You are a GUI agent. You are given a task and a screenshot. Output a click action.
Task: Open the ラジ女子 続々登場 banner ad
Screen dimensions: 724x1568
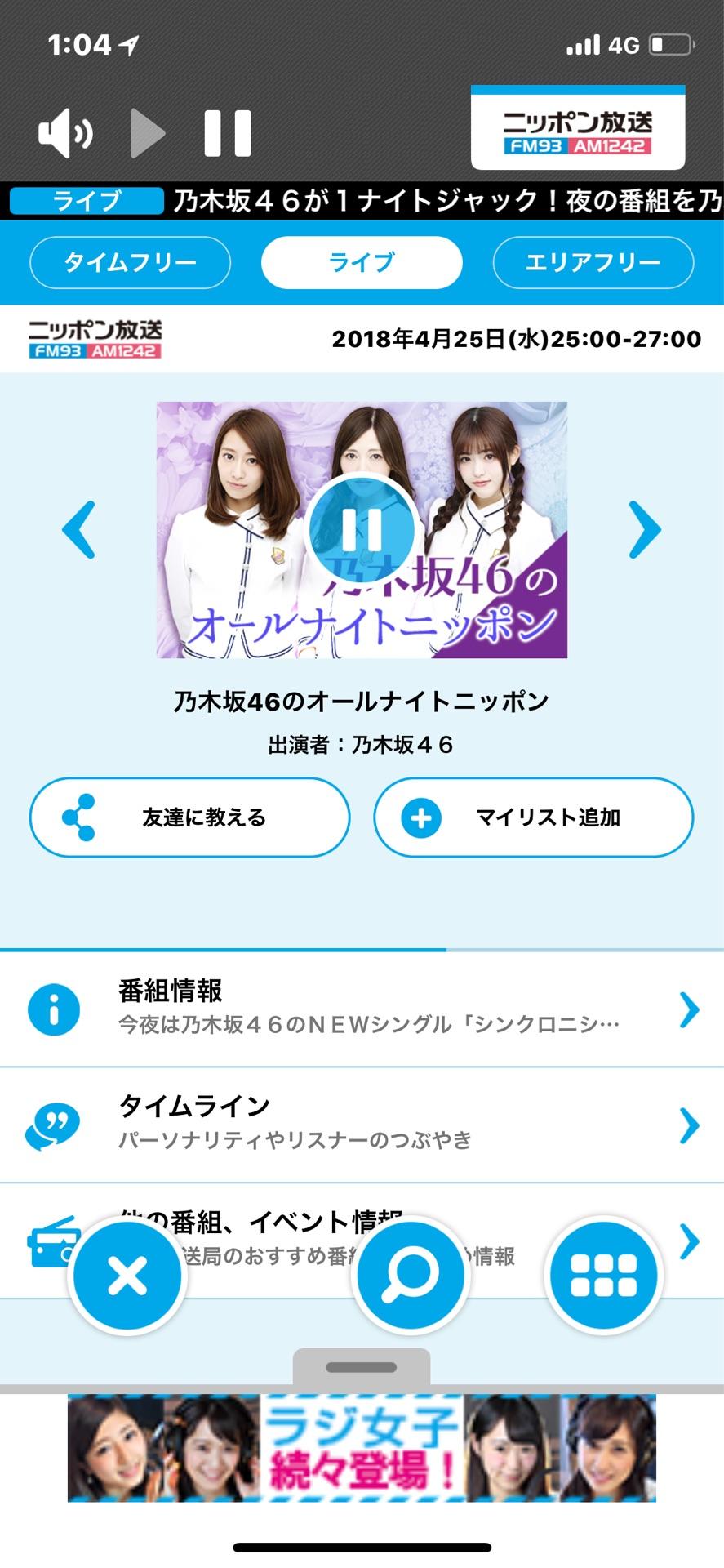pos(362,1448)
